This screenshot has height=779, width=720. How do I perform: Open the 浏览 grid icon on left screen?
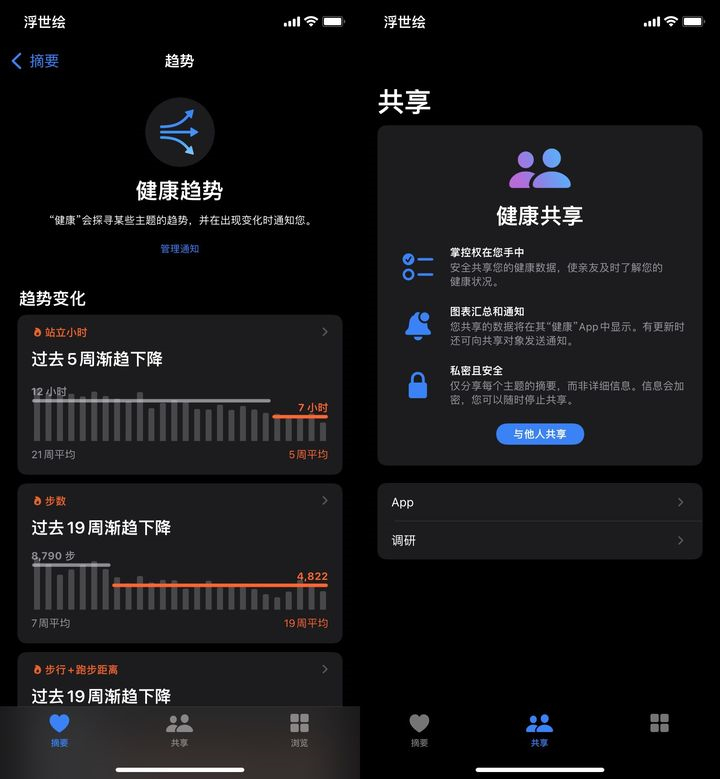pyautogui.click(x=299, y=723)
